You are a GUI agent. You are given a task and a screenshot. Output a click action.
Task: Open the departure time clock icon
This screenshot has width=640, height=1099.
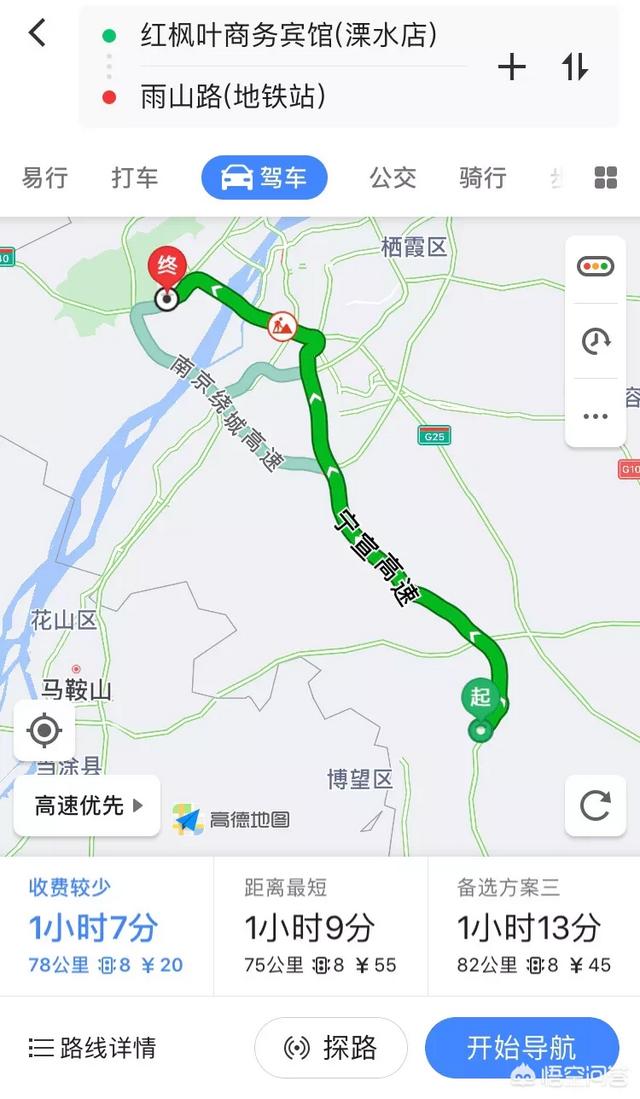(x=595, y=341)
